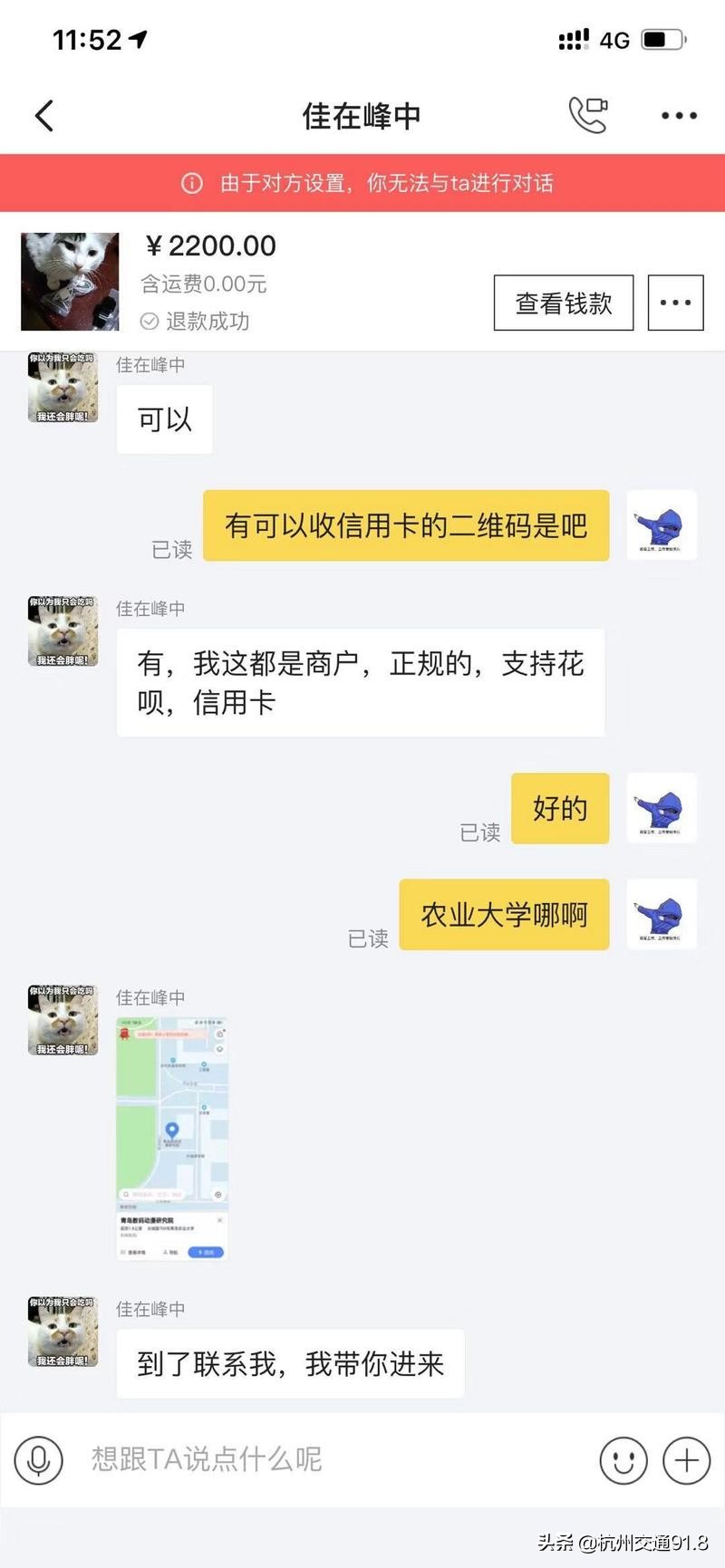Open the emoji picker smiley icon
The width and height of the screenshot is (725, 1568).
pyautogui.click(x=623, y=1458)
